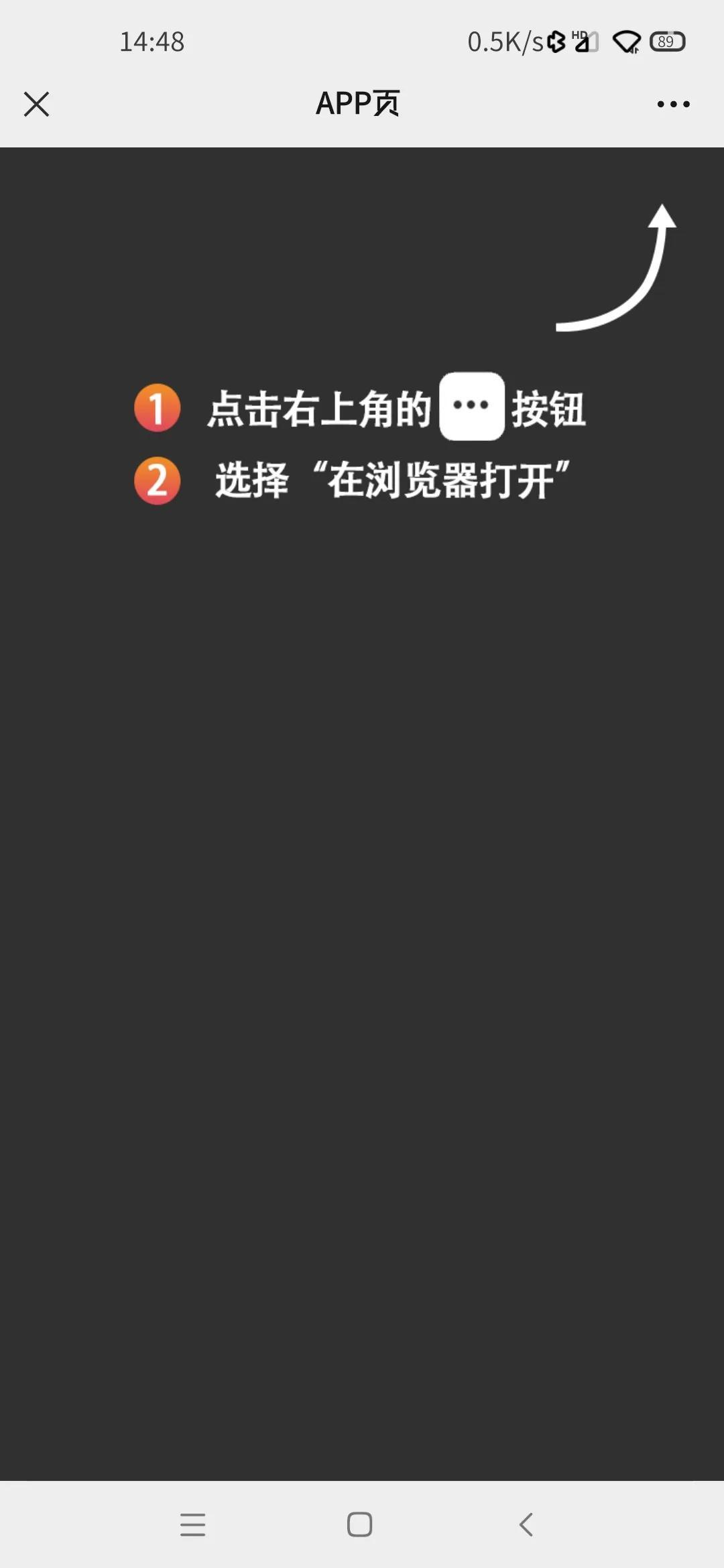Image resolution: width=724 pixels, height=1568 pixels.
Task: Go to the phone home screen
Action: (360, 1524)
